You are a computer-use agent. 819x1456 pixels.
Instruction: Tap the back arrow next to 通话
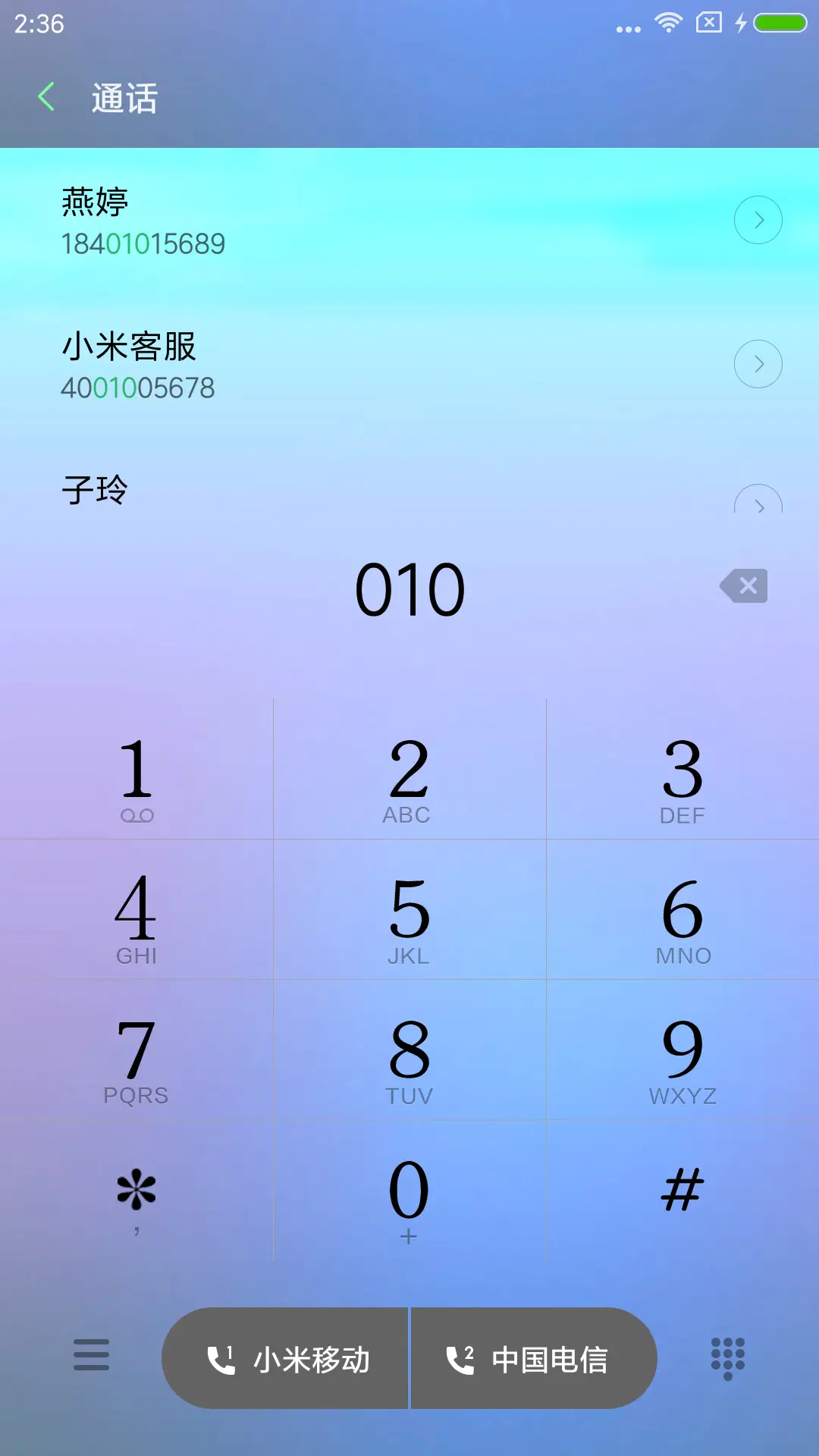47,97
